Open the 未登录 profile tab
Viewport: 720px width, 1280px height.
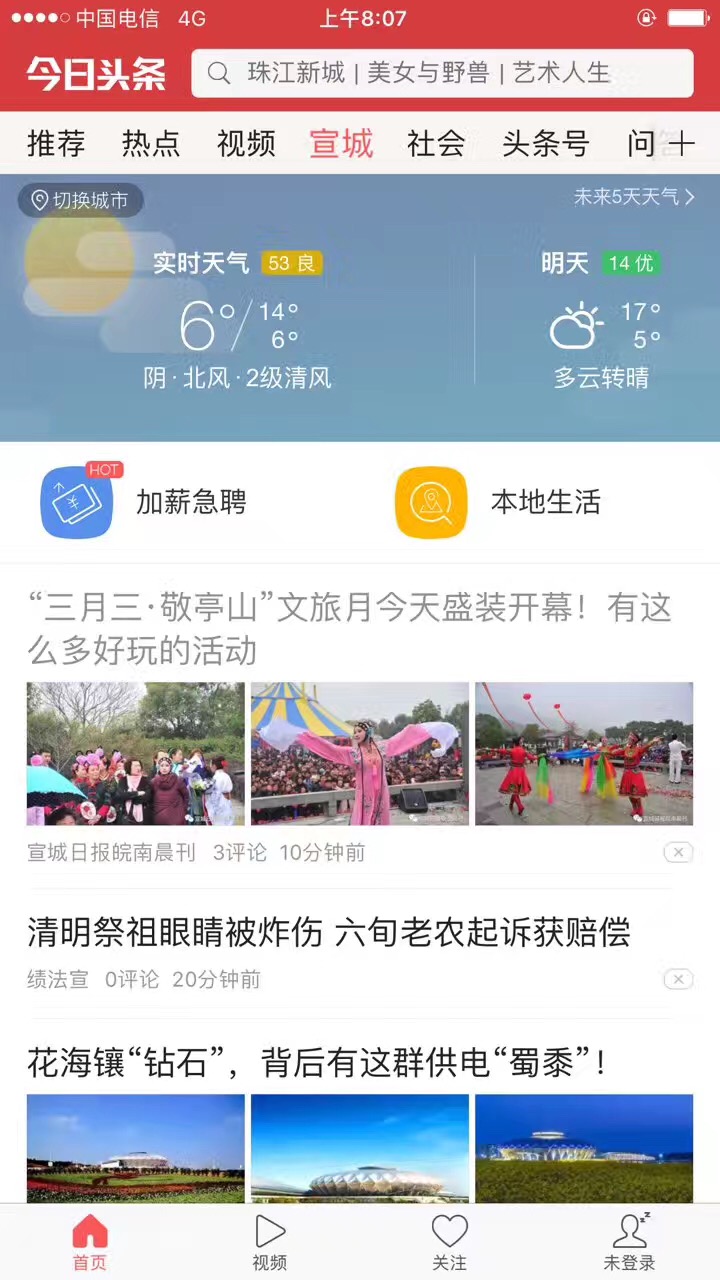[630, 1242]
